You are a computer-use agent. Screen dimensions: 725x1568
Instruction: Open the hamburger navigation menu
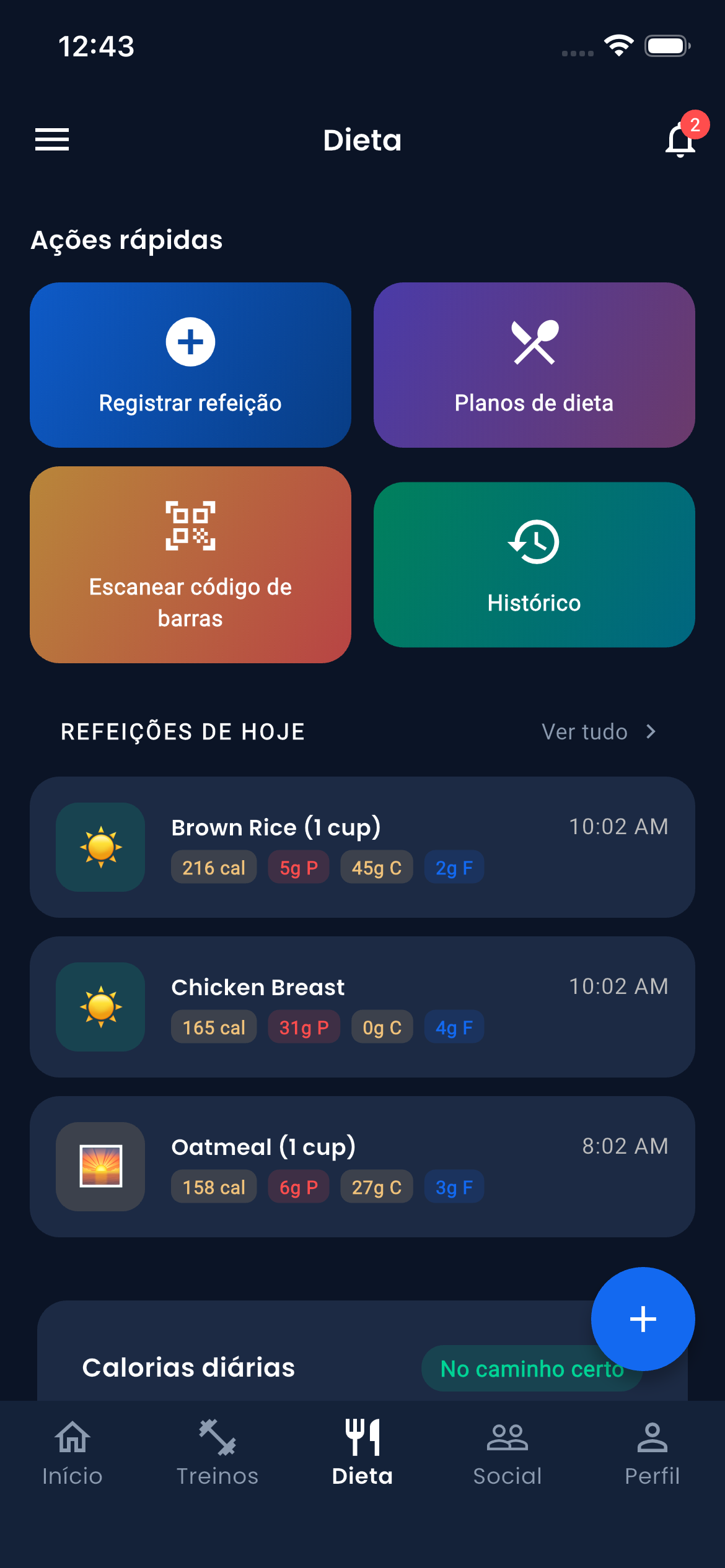pos(51,140)
